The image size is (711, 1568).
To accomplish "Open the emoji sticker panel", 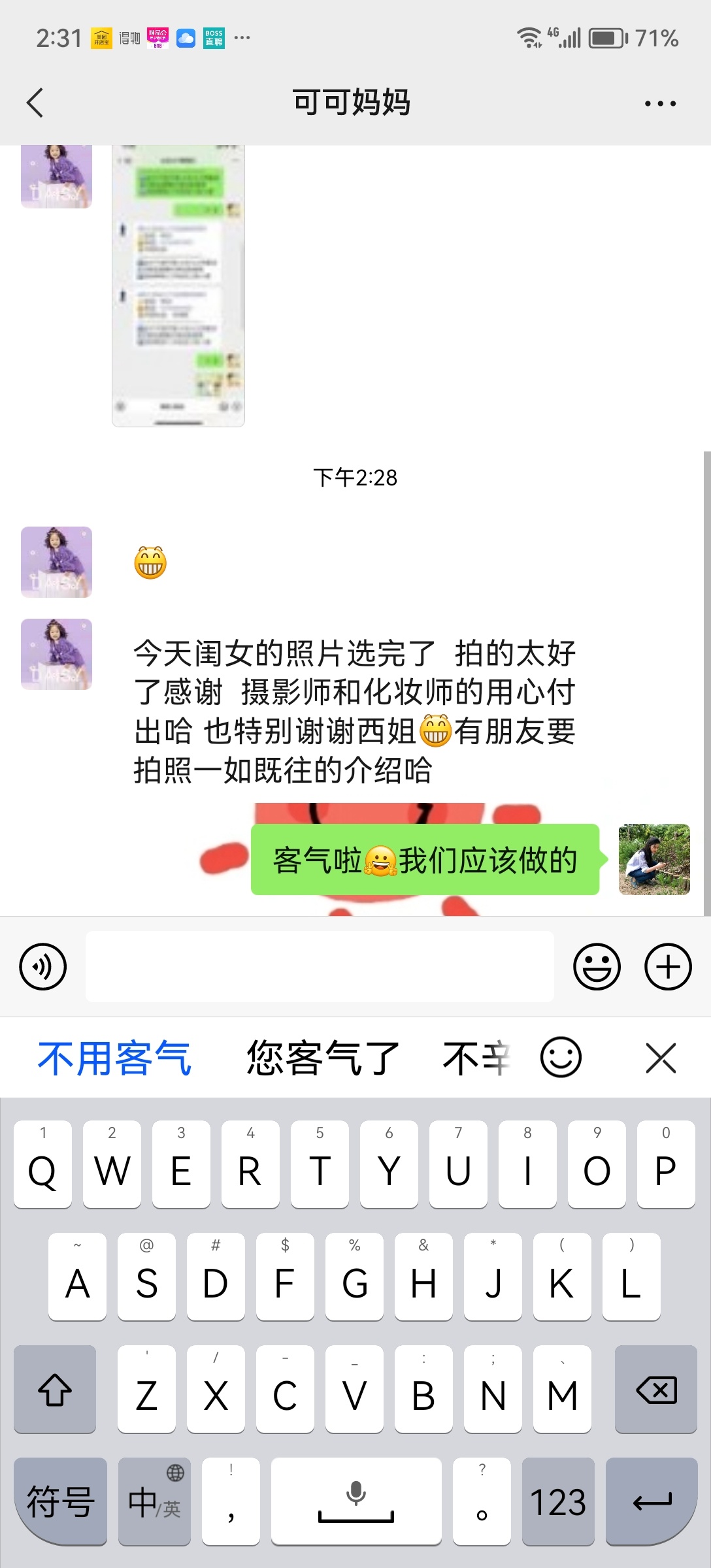I will coord(597,966).
